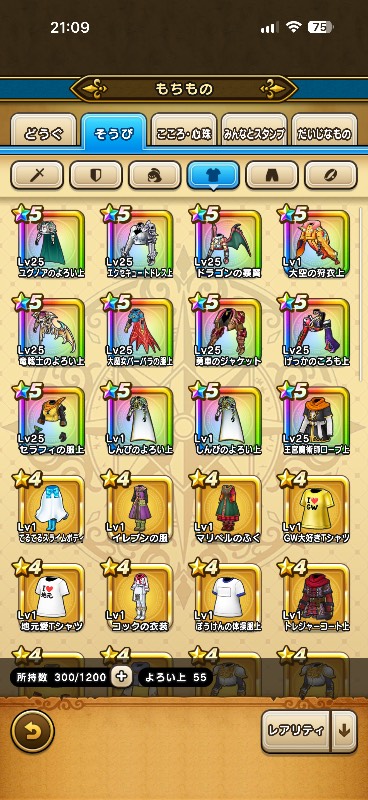Toggle sort direction arrow
The height and width of the screenshot is (800, 368).
[x=345, y=731]
